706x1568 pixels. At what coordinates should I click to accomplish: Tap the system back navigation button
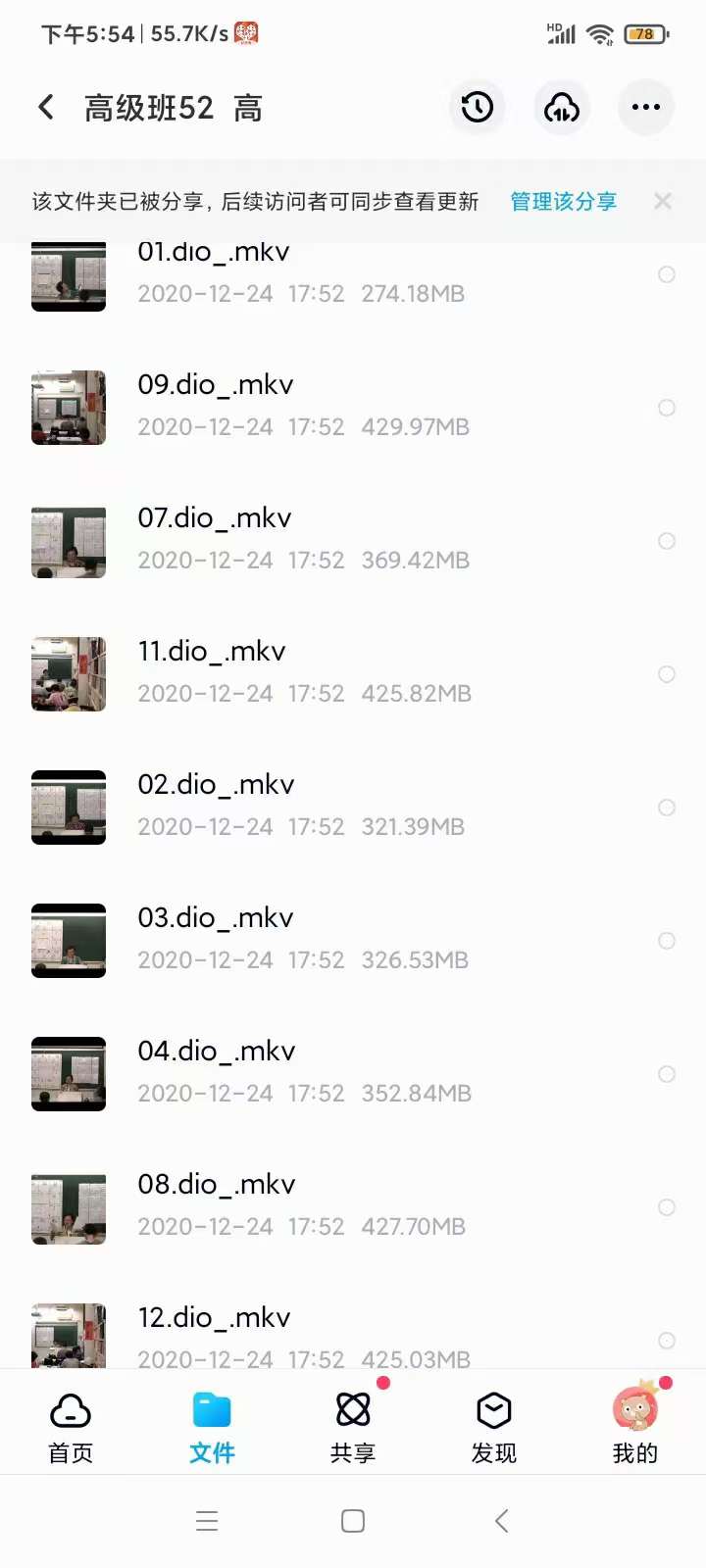(502, 1521)
